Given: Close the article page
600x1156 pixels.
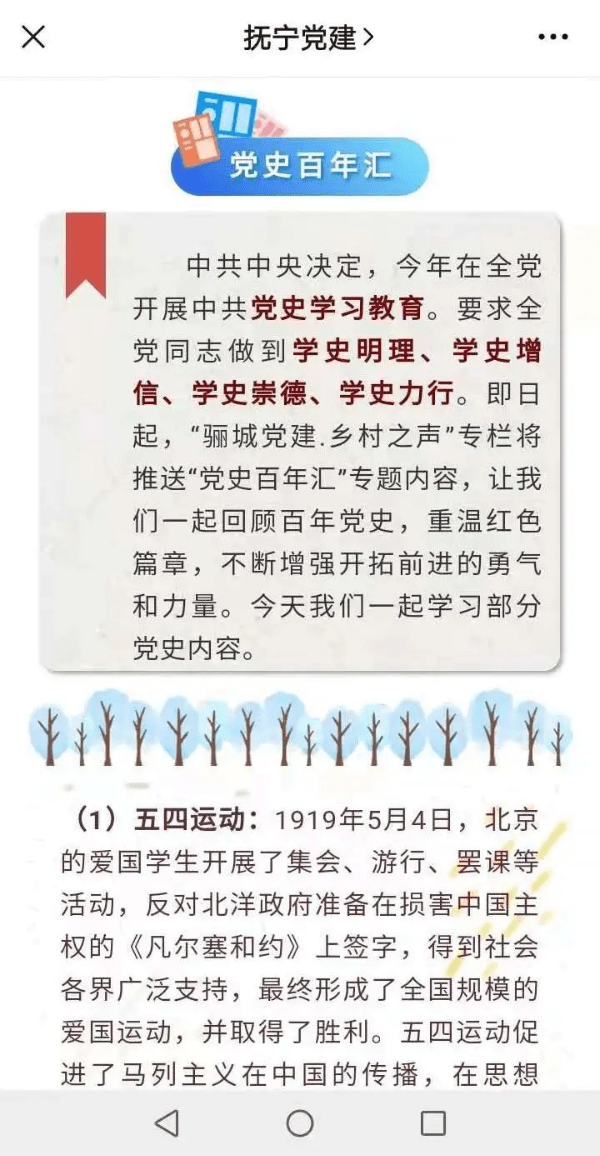Looking at the screenshot, I should pos(34,38).
